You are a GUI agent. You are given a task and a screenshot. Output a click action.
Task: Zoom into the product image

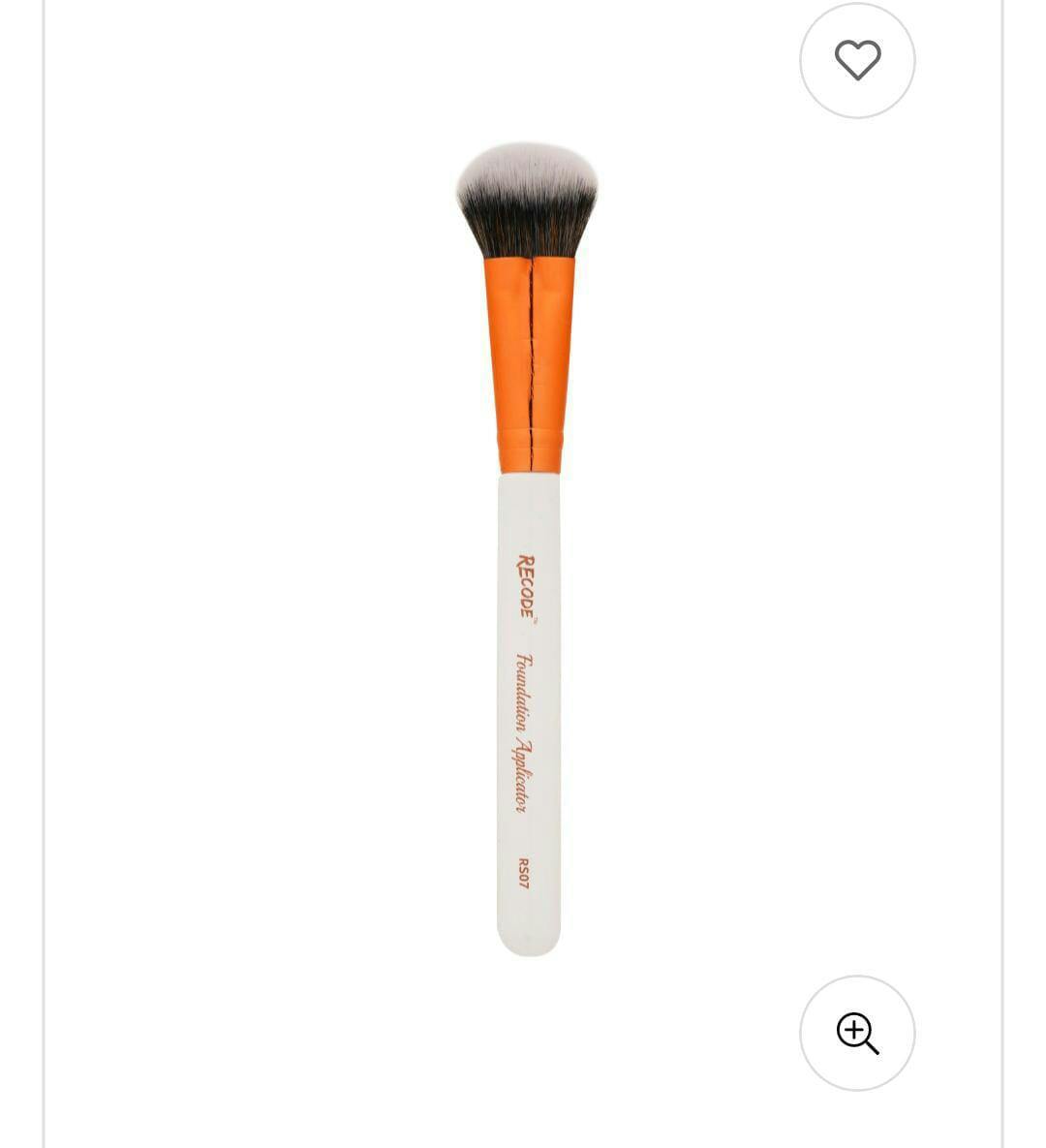click(857, 1033)
